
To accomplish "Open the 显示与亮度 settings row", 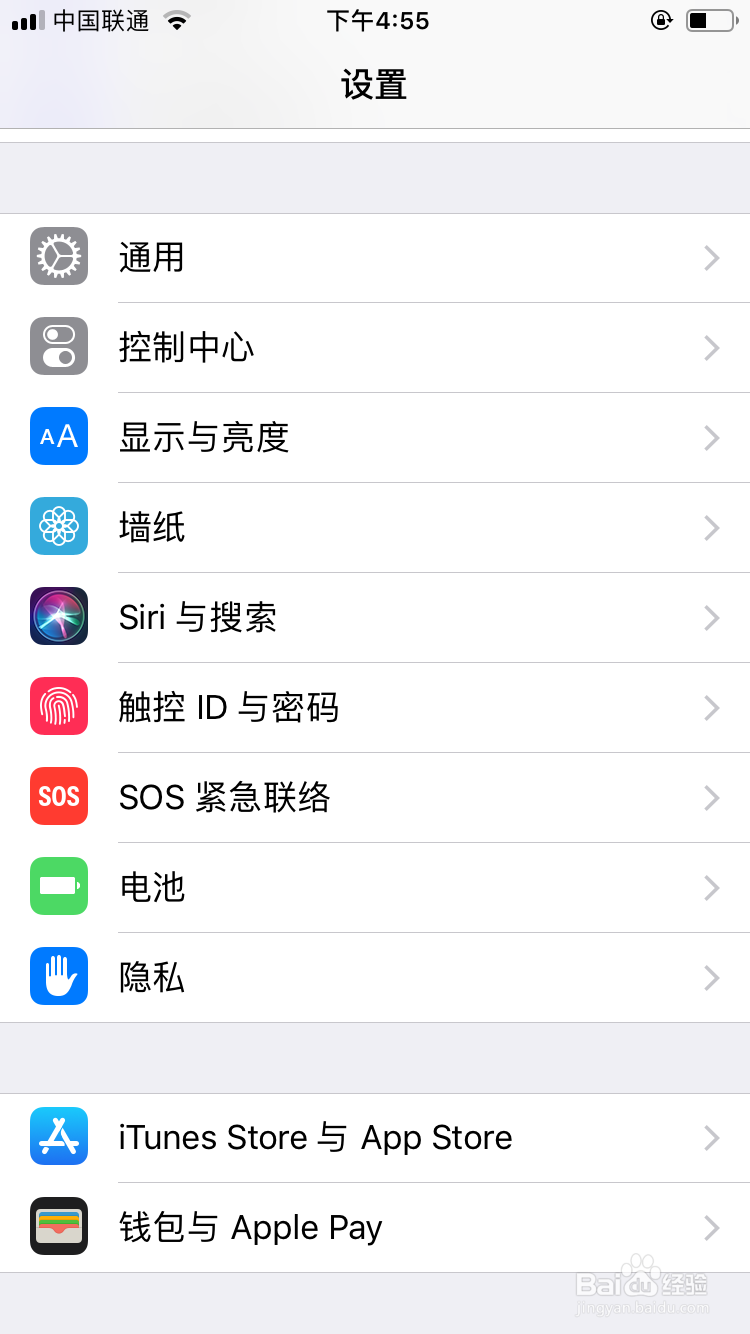I will click(375, 437).
